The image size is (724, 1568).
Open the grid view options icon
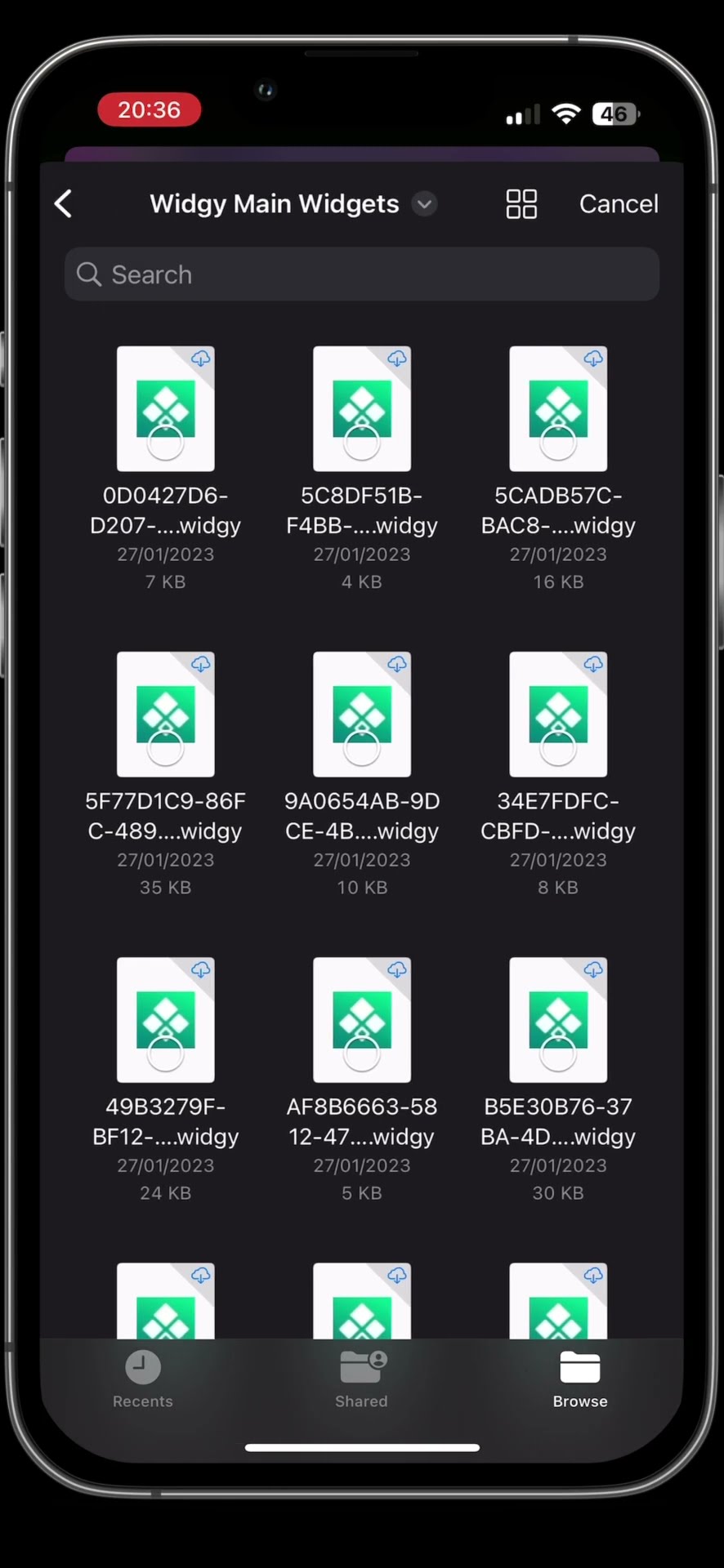pos(521,204)
